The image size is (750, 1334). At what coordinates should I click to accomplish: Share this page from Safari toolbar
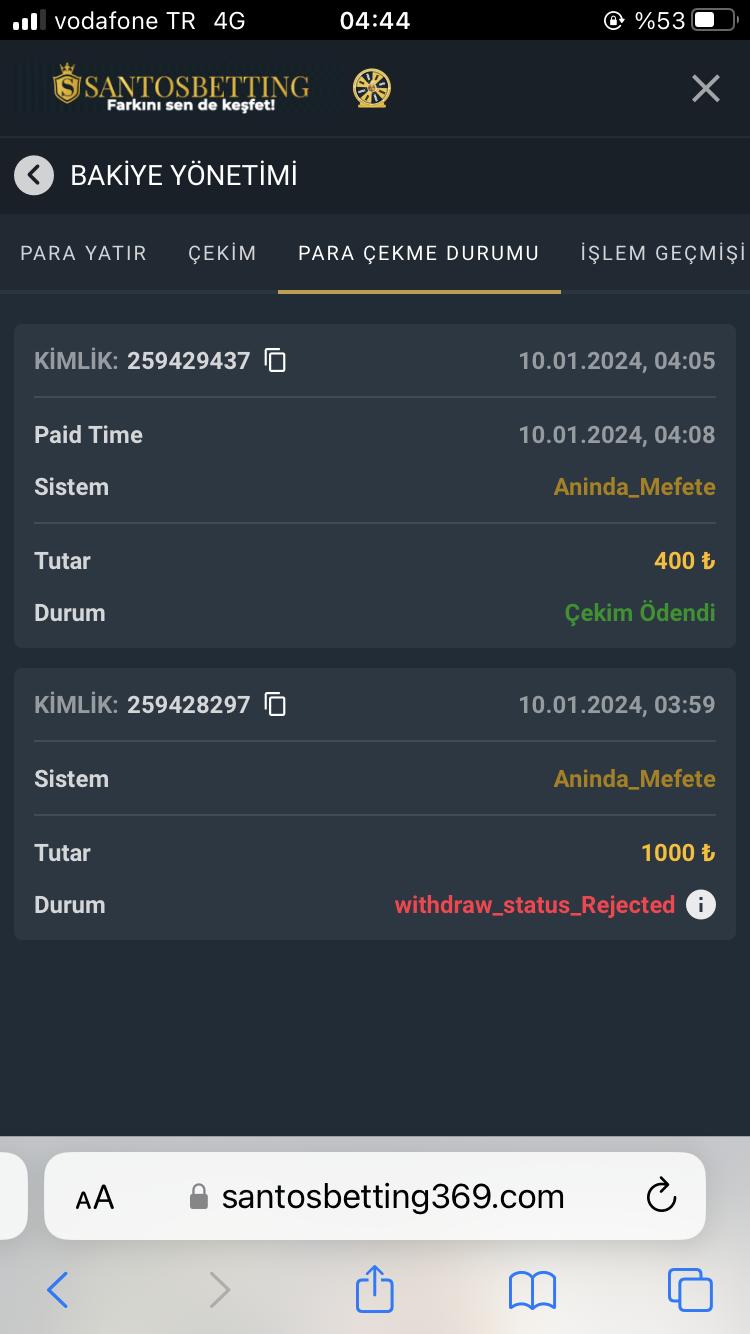pos(375,1289)
